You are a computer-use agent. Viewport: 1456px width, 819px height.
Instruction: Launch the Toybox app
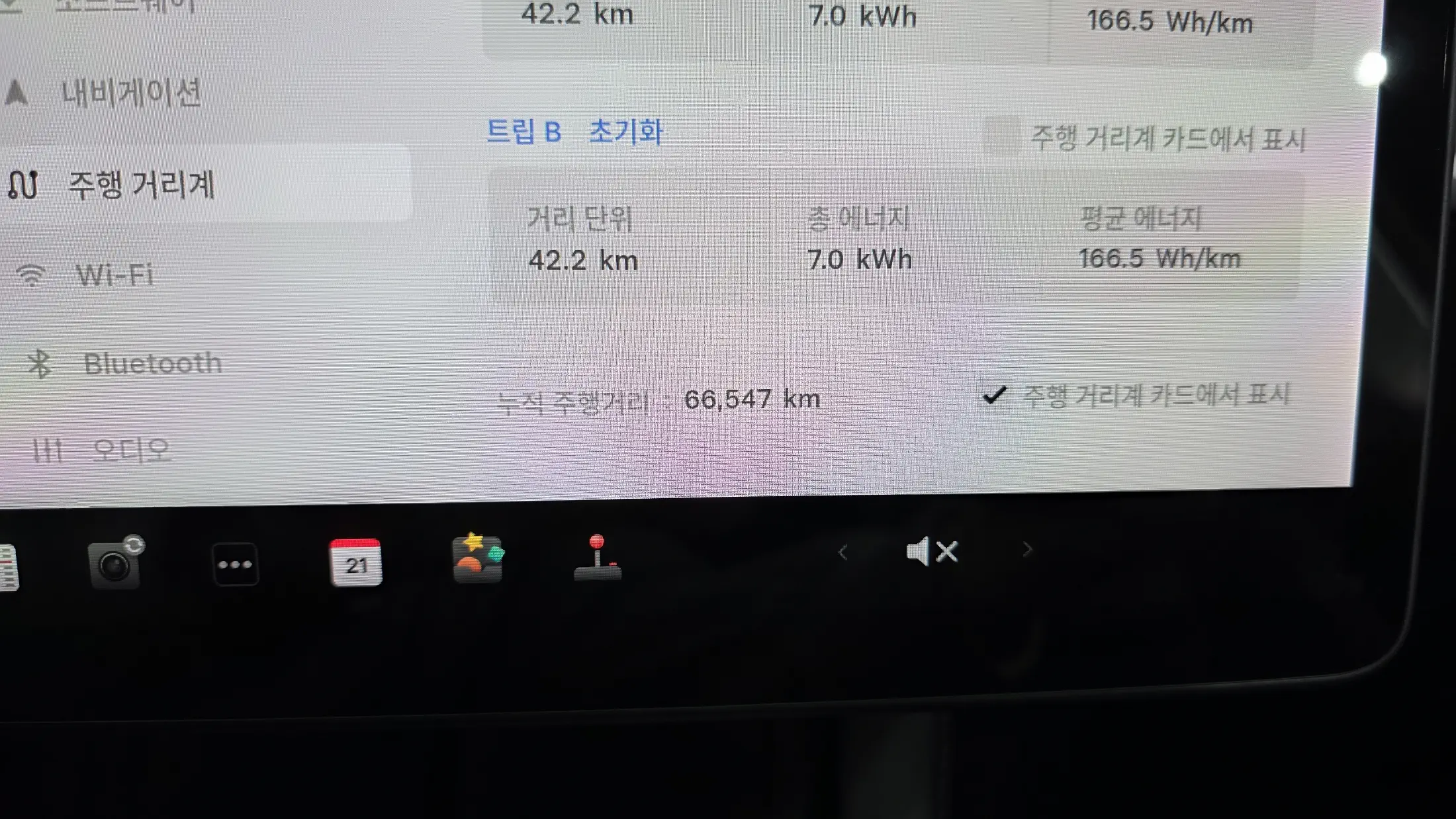point(477,558)
